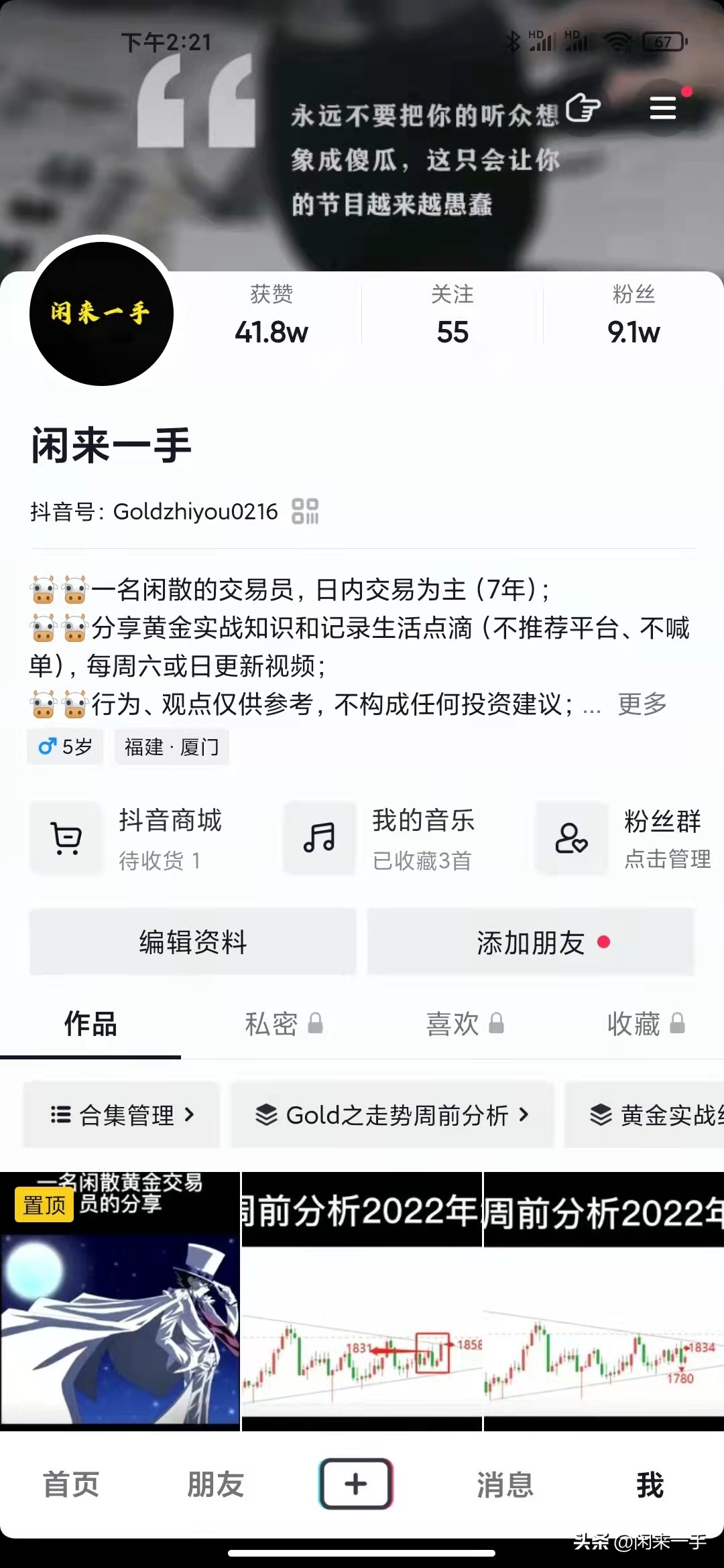The image size is (724, 1568).
Task: Open the Gold之走势周前分析 collection
Action: tap(392, 1115)
